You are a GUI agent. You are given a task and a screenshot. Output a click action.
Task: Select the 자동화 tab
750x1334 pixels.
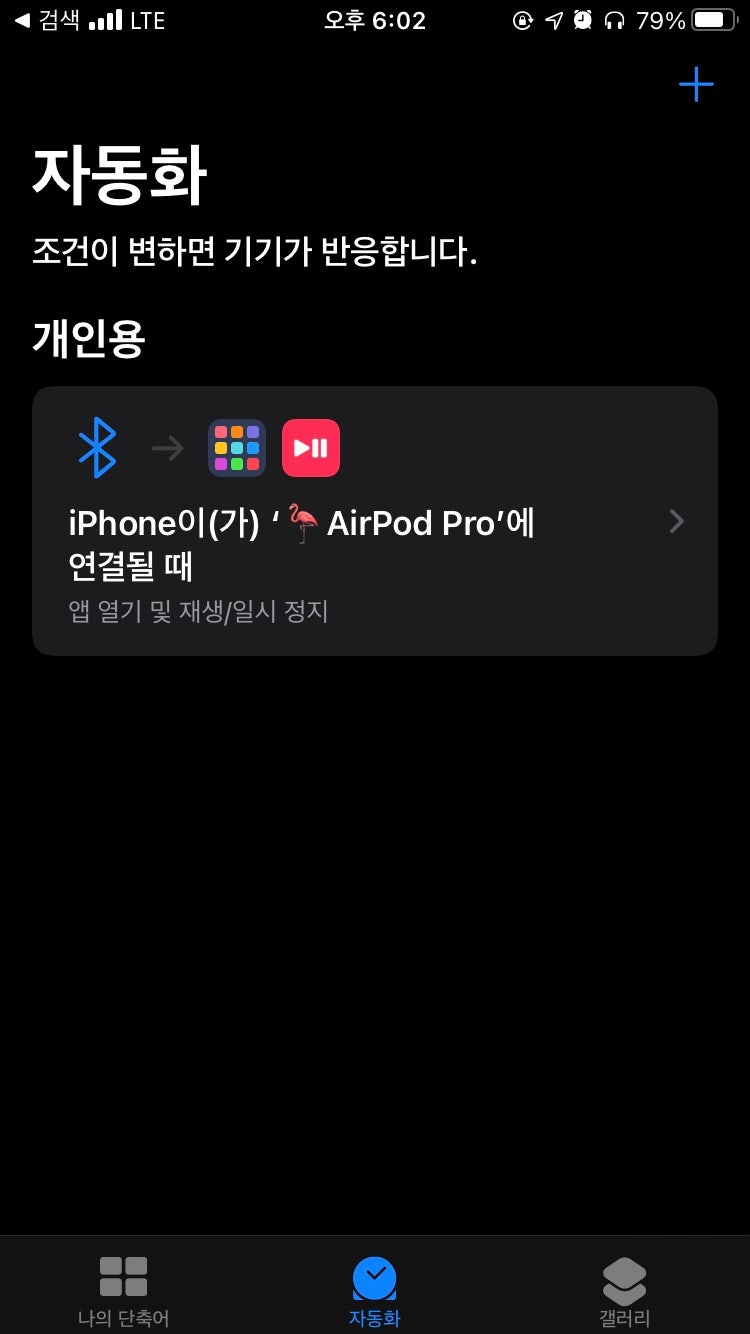[375, 1289]
